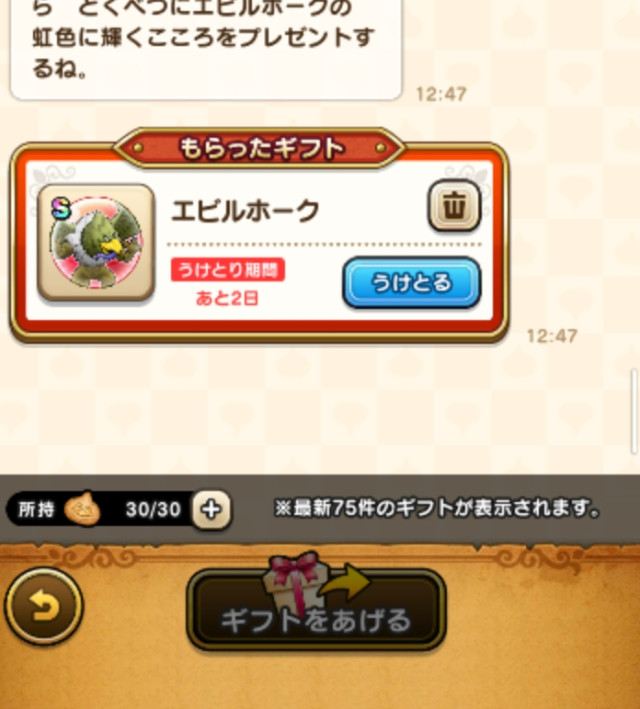640x709 pixels.
Task: Tap the ギフトをあげる button to send a gift
Action: tap(316, 610)
